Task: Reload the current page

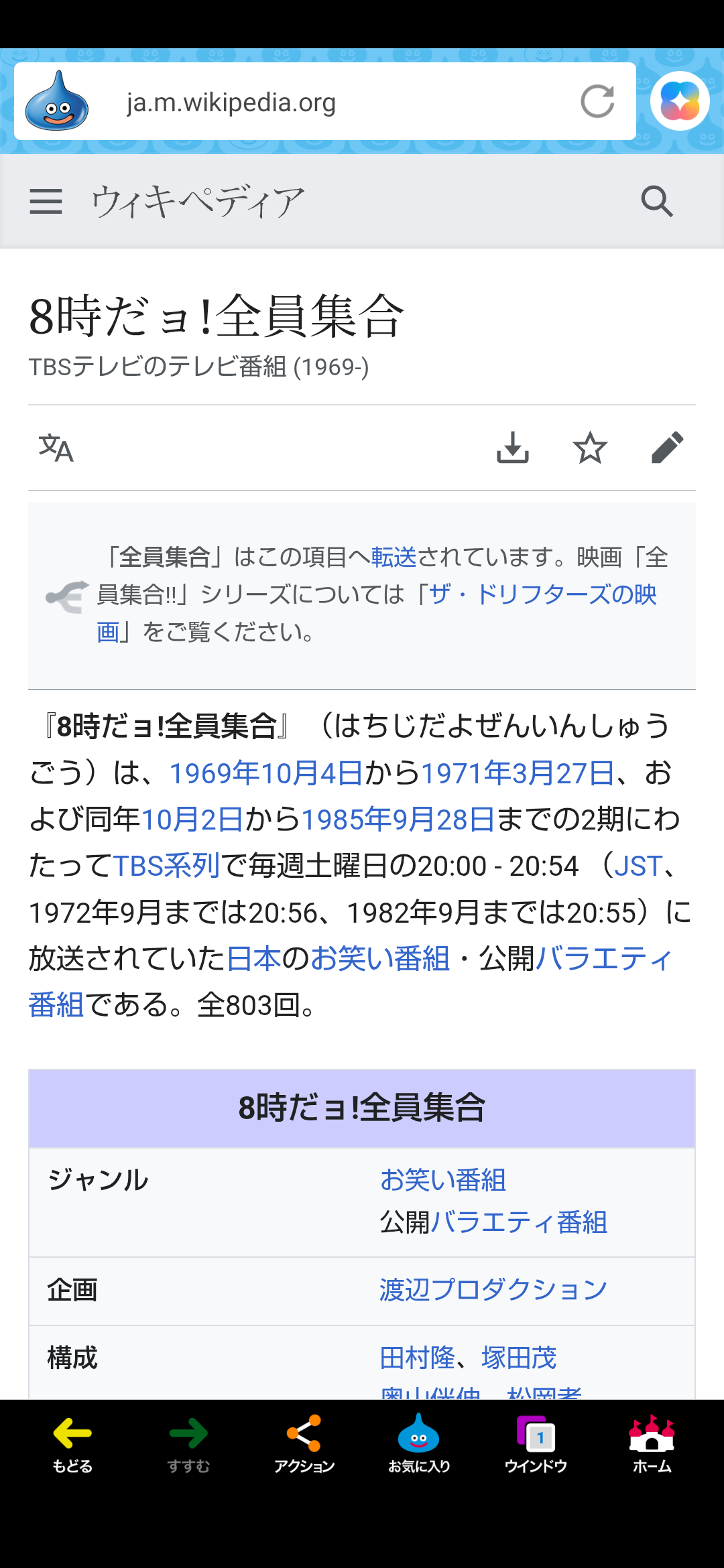Action: click(x=597, y=102)
